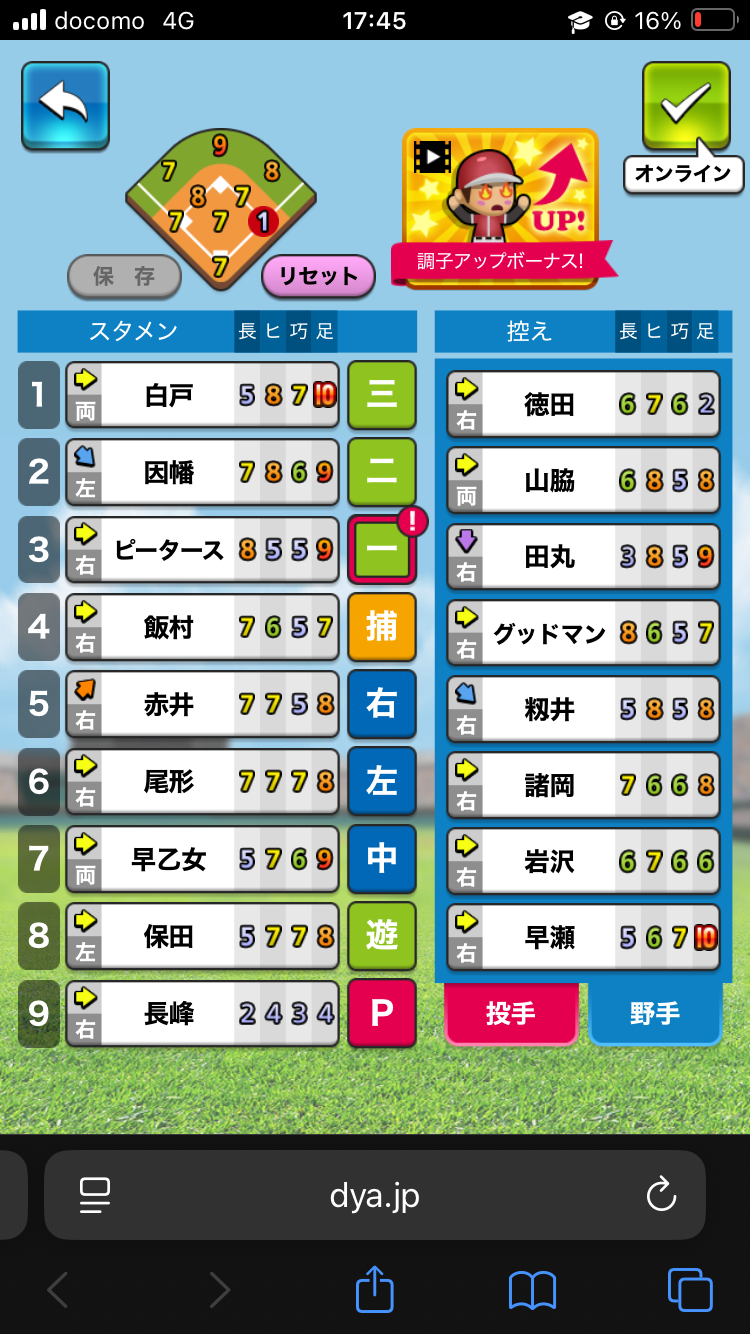Choose bench player 早瀬
The width and height of the screenshot is (750, 1334).
click(x=583, y=937)
